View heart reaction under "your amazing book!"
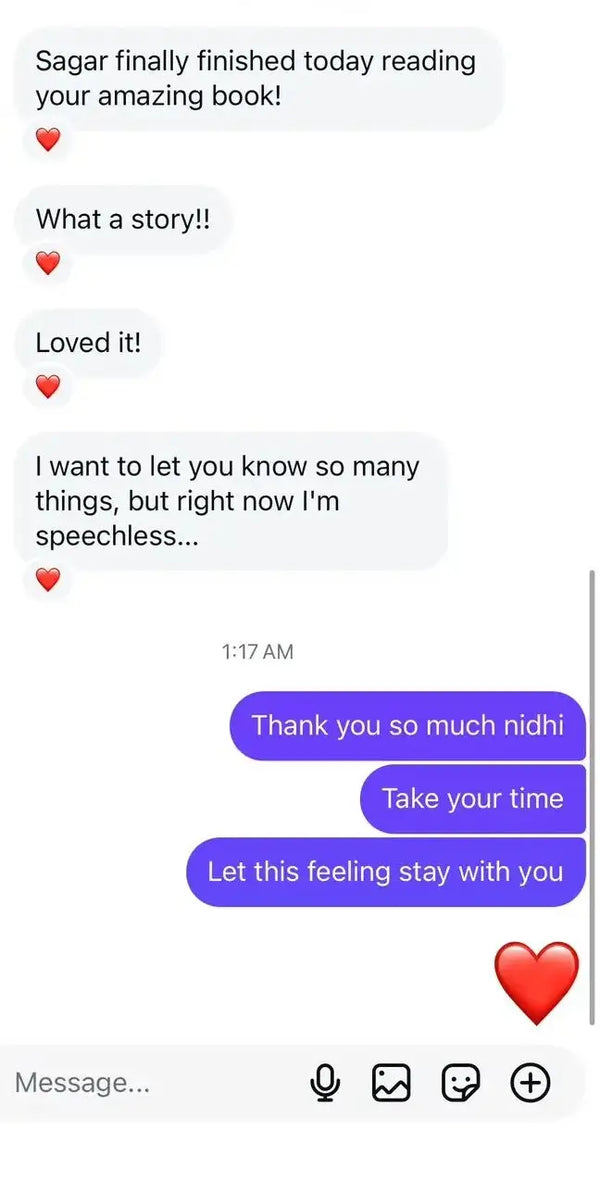600x1194 pixels. pyautogui.click(x=47, y=141)
